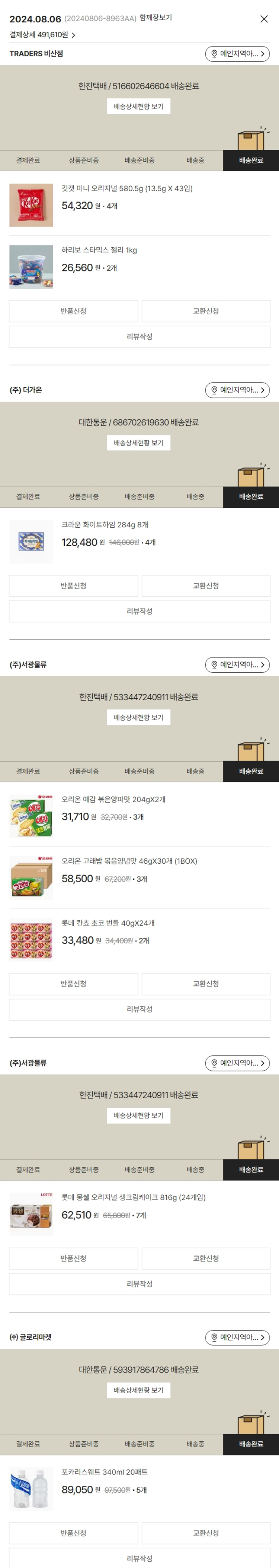Request return for 크라운 화이트하임 order
Viewport: 279px width, 1568px height.
pyautogui.click(x=74, y=585)
